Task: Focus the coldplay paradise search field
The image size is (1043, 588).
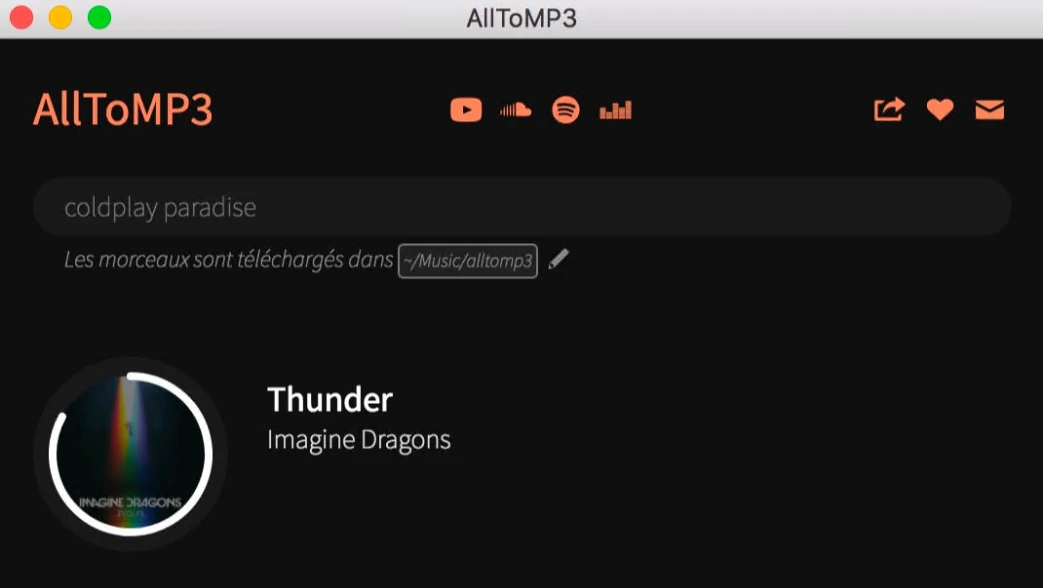Action: pos(521,208)
